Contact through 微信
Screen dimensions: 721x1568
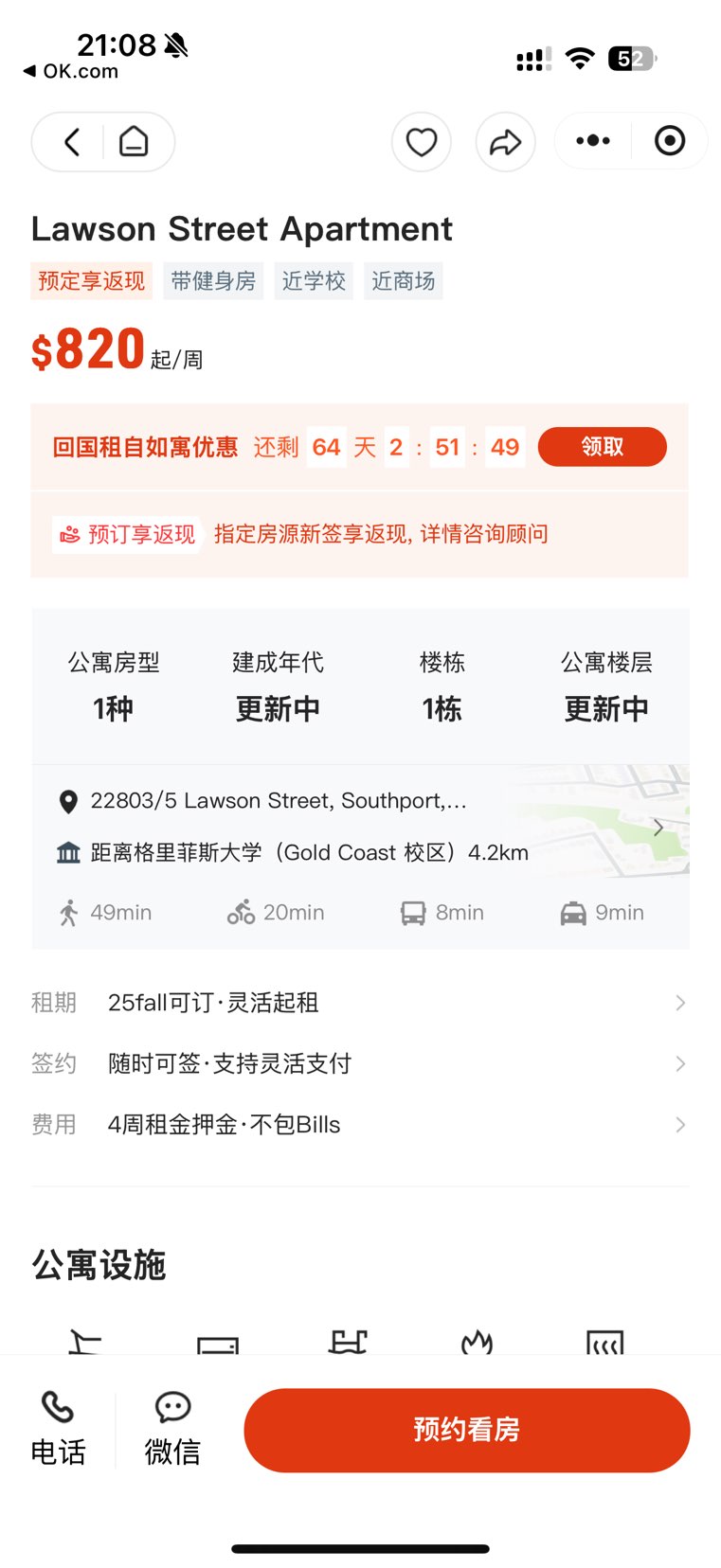(172, 1429)
